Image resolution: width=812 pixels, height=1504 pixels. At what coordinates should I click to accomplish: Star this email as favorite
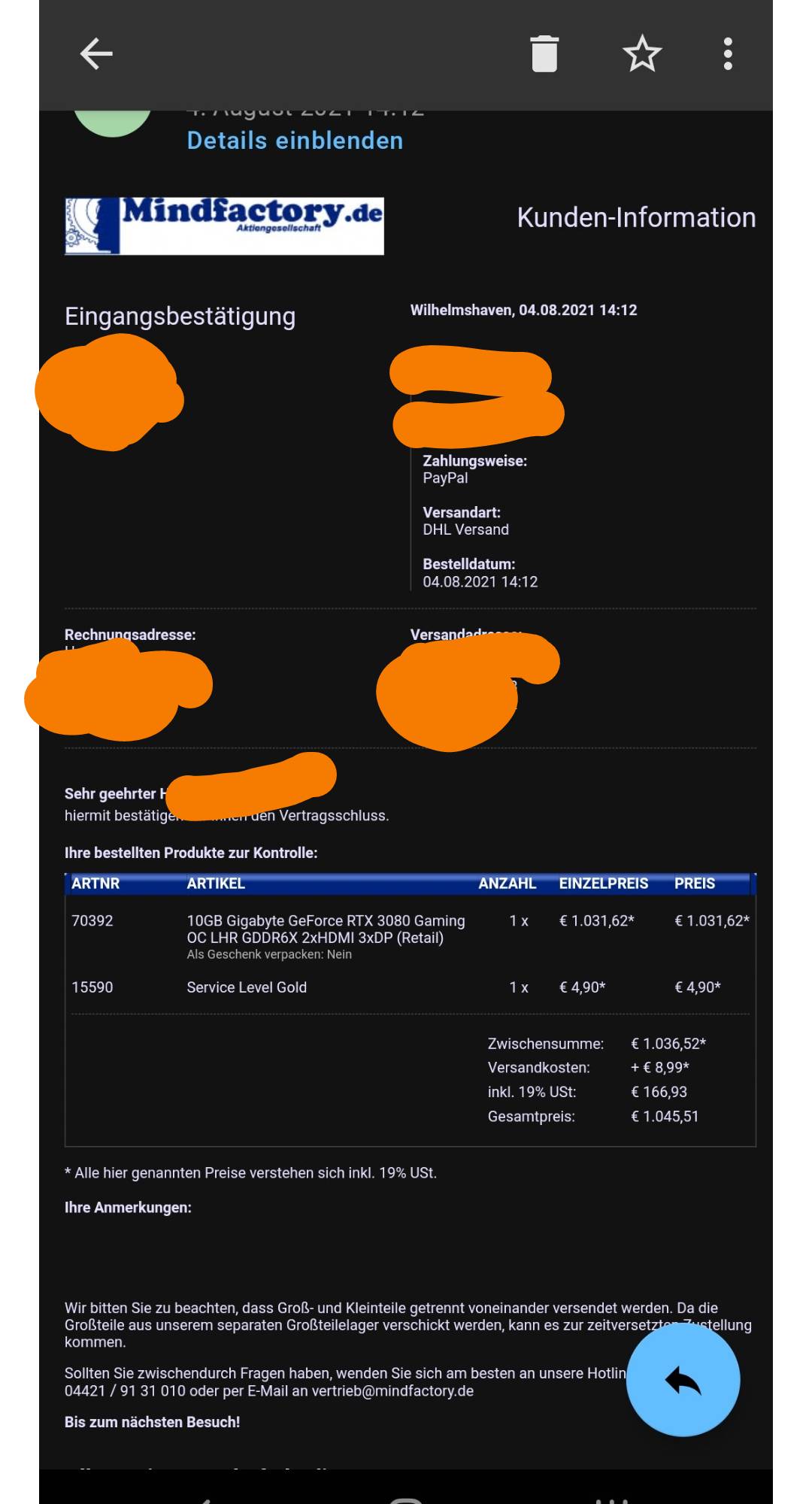tap(642, 54)
